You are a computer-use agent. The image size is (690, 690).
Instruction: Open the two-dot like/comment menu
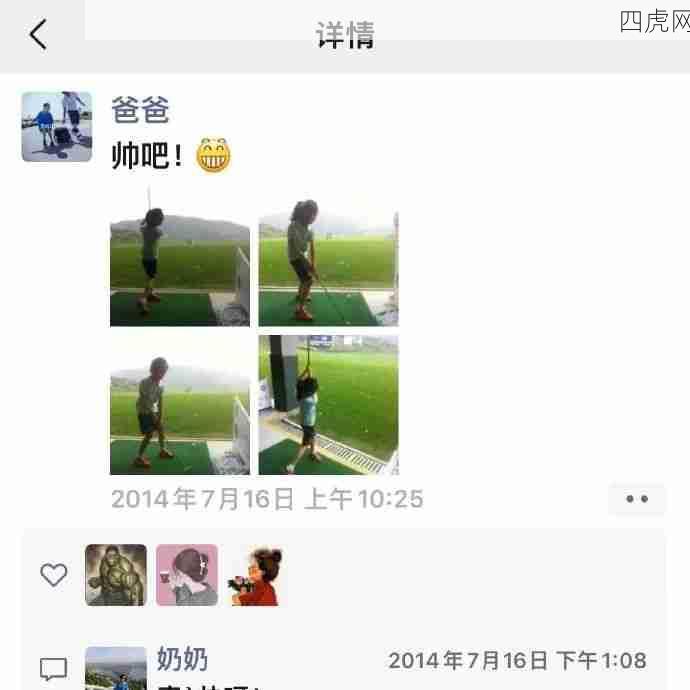[x=637, y=498]
